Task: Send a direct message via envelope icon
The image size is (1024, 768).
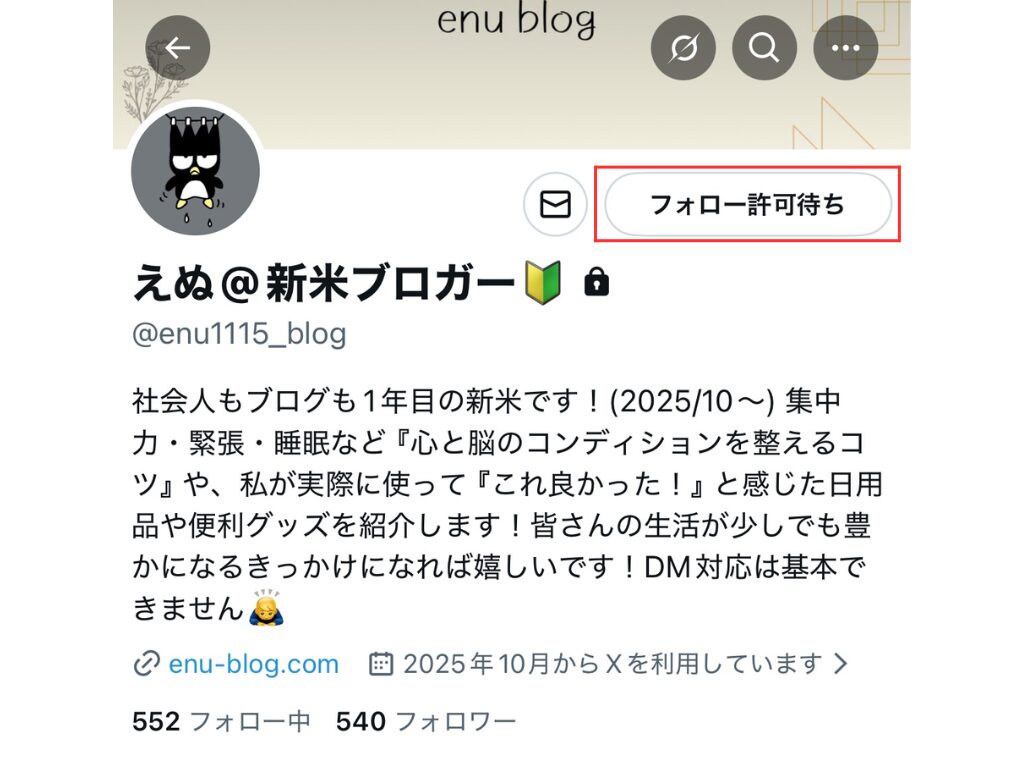Action: [555, 205]
